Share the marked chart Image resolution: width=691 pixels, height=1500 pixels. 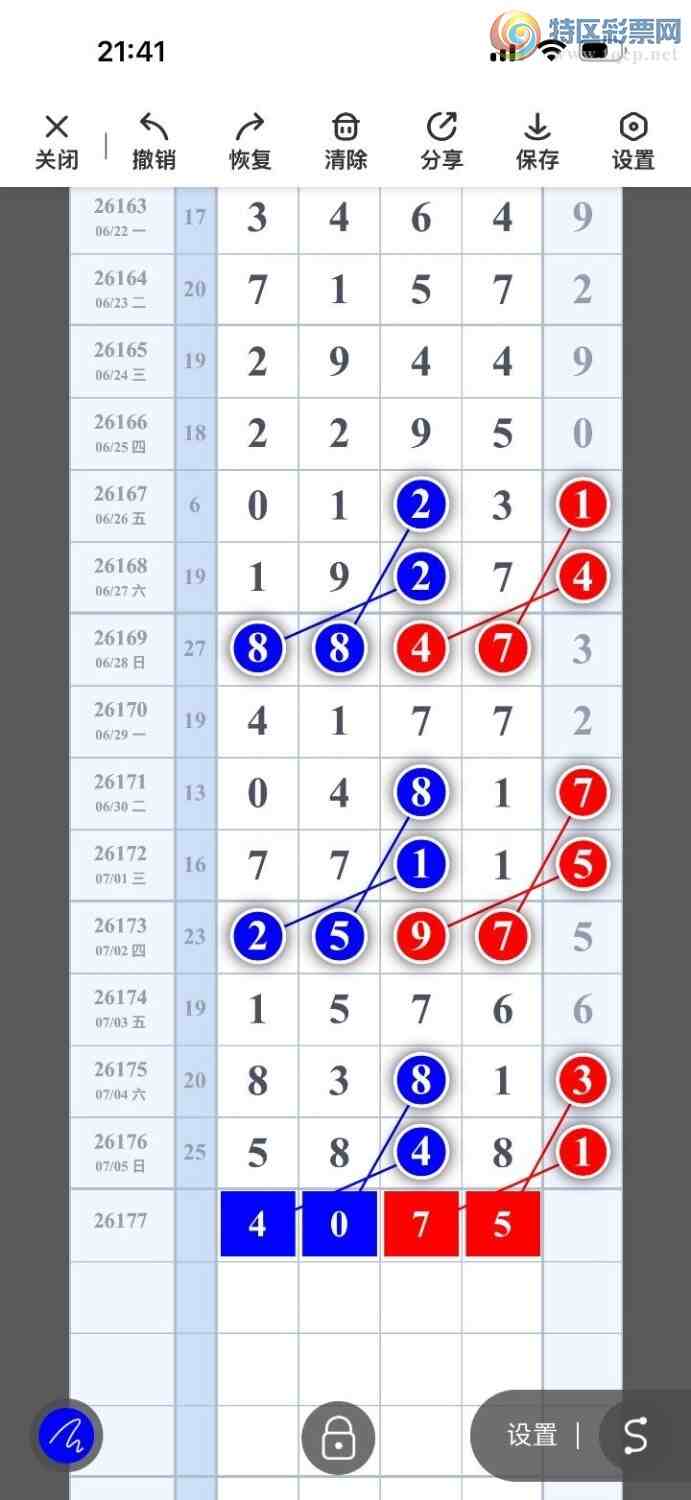pyautogui.click(x=442, y=142)
